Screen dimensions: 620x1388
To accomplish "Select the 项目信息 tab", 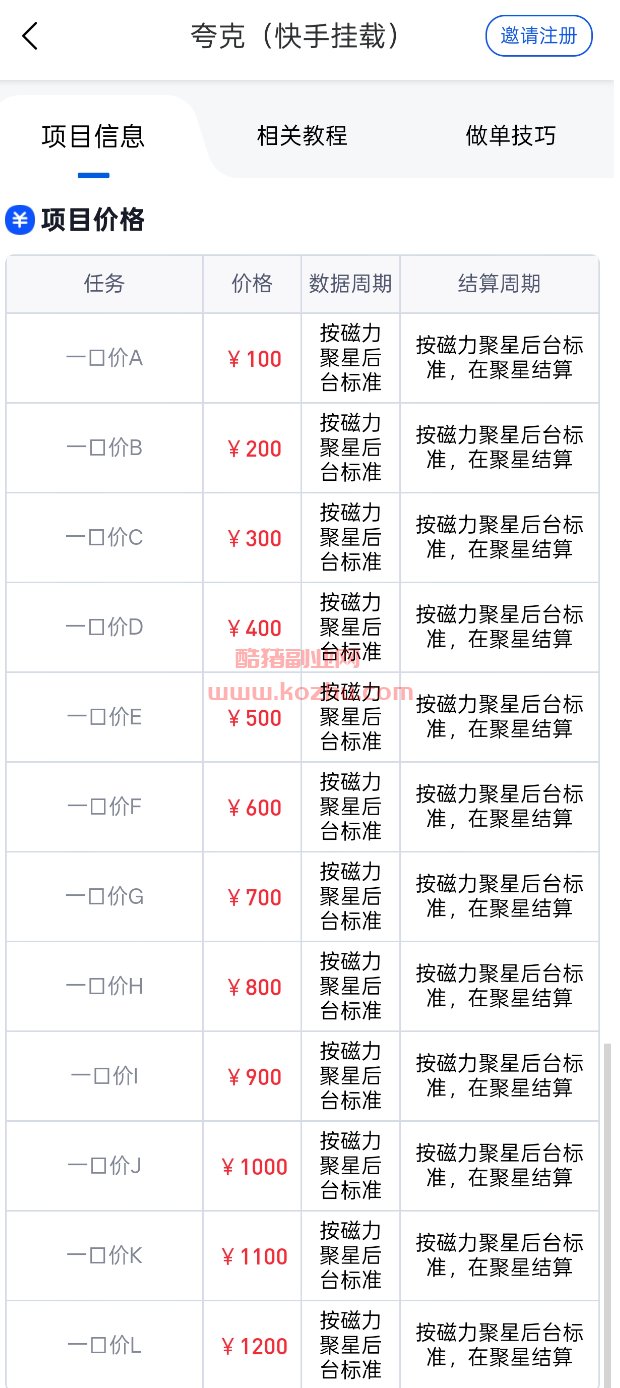I will click(x=93, y=136).
